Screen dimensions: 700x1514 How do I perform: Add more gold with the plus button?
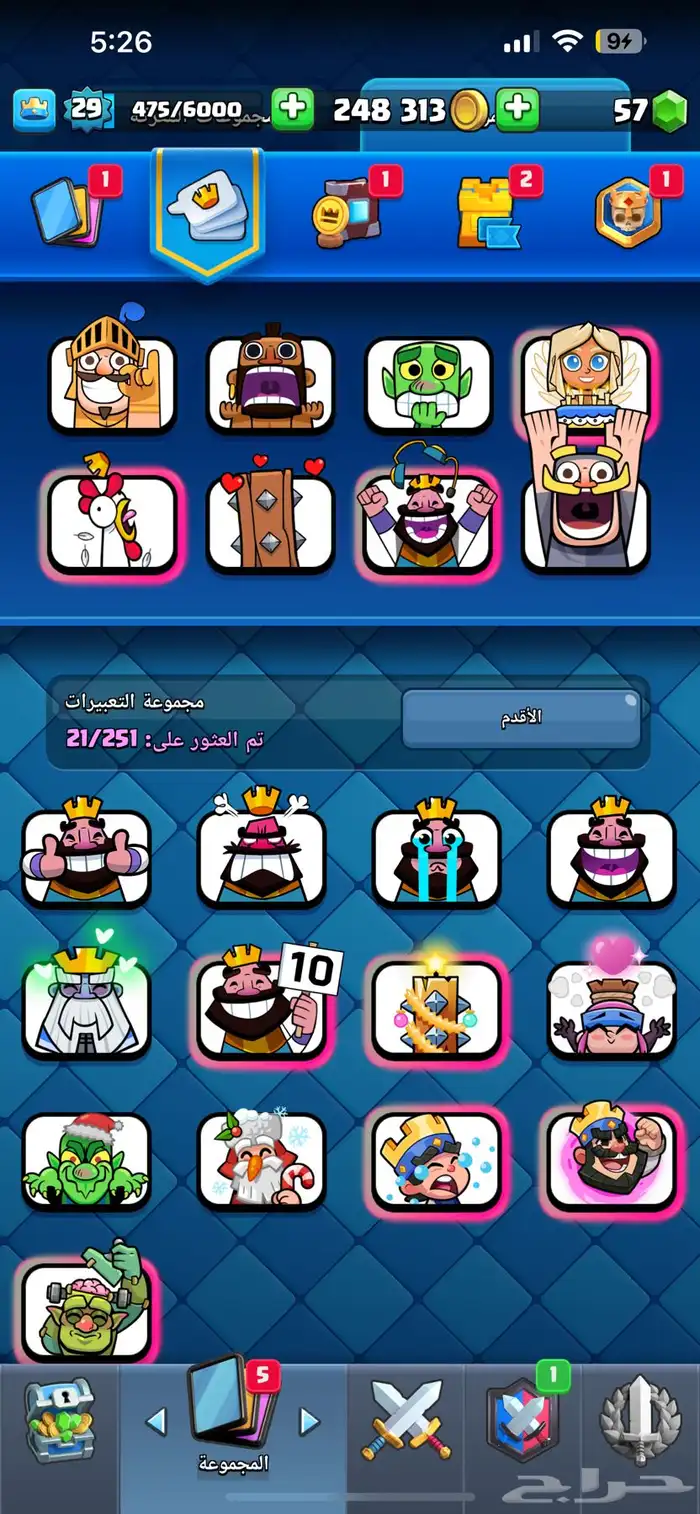click(x=517, y=109)
